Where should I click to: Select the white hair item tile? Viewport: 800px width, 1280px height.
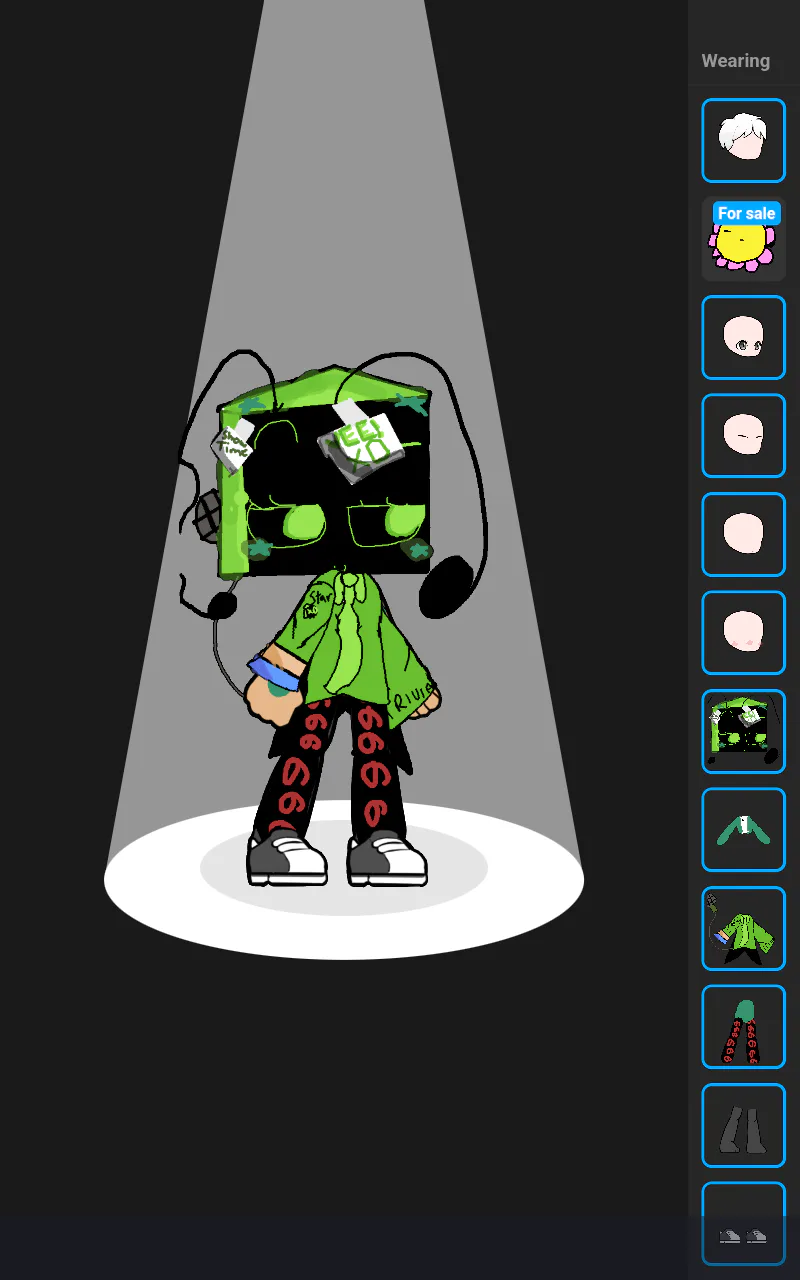743,140
